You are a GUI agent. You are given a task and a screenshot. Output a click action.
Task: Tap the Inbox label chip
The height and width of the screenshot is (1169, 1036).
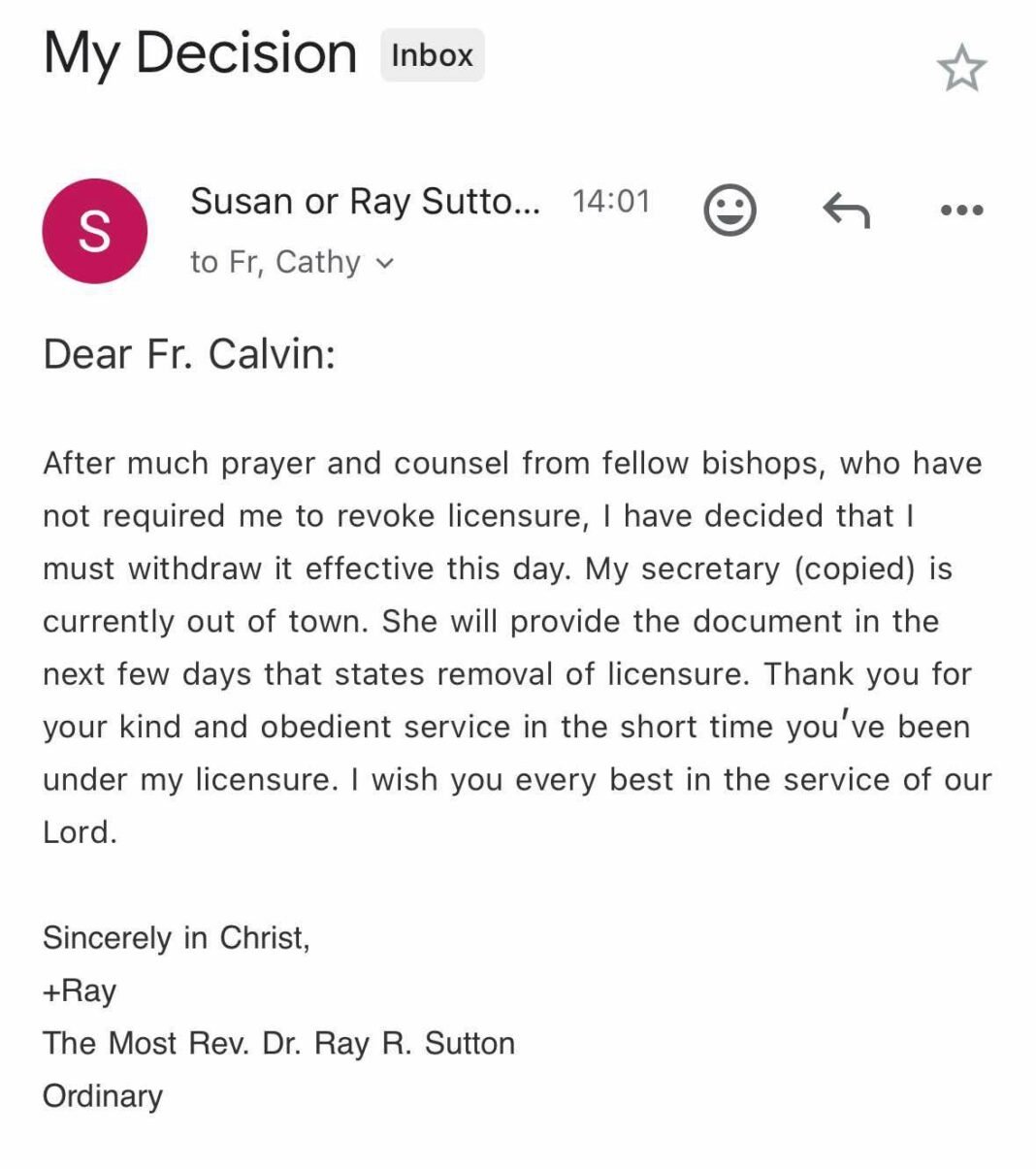tap(432, 55)
